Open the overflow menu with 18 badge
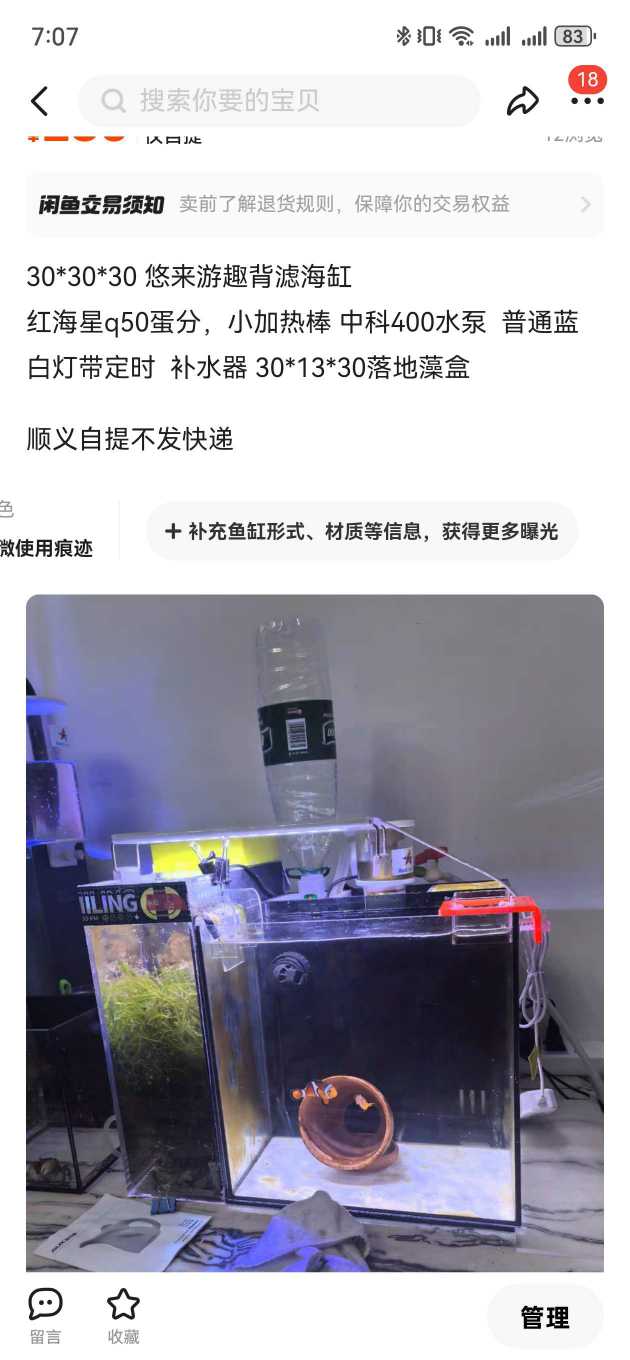 coord(586,100)
